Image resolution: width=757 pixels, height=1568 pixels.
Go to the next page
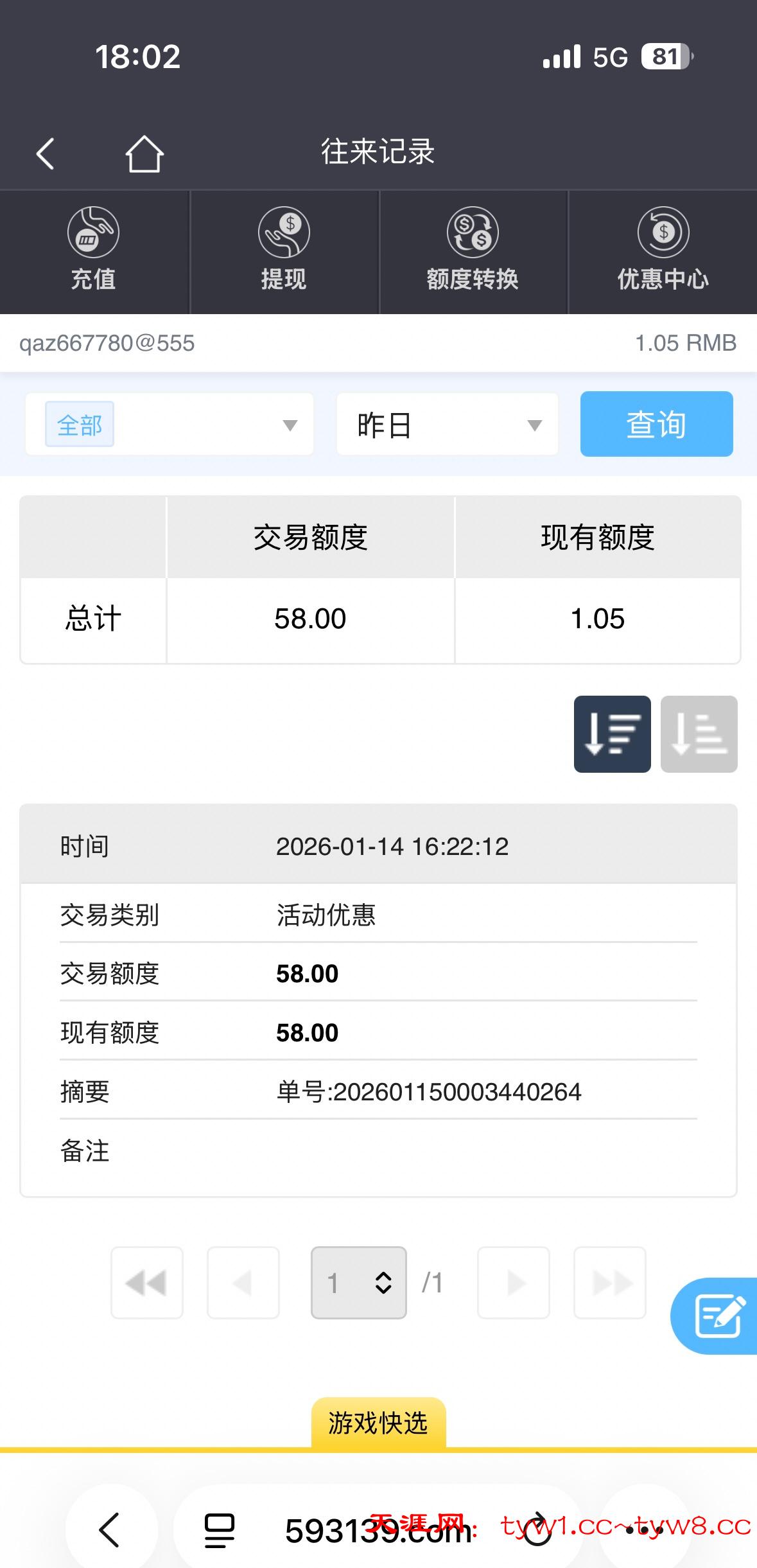514,1283
